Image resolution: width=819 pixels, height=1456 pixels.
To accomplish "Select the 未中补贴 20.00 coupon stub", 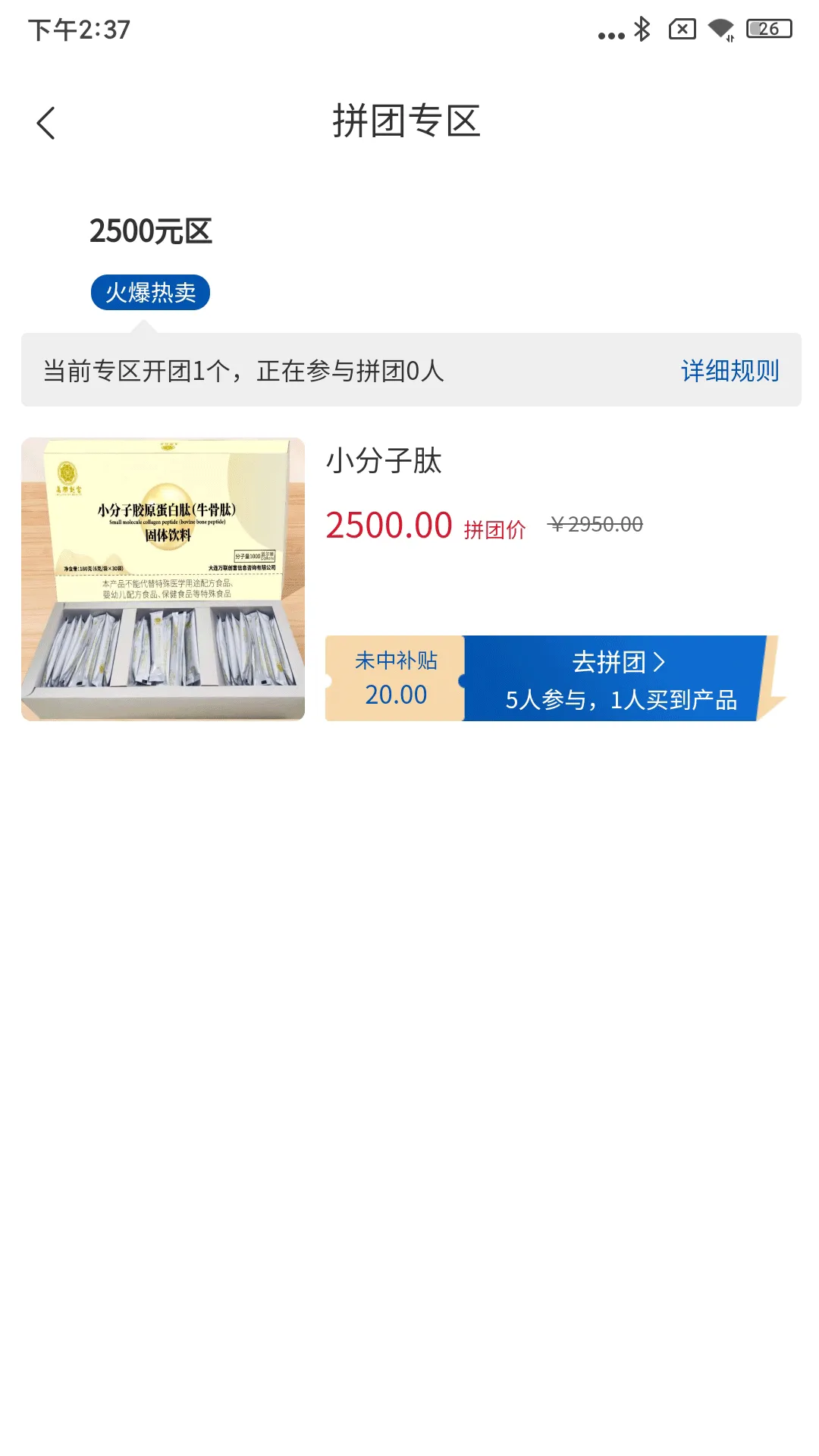I will [x=395, y=676].
